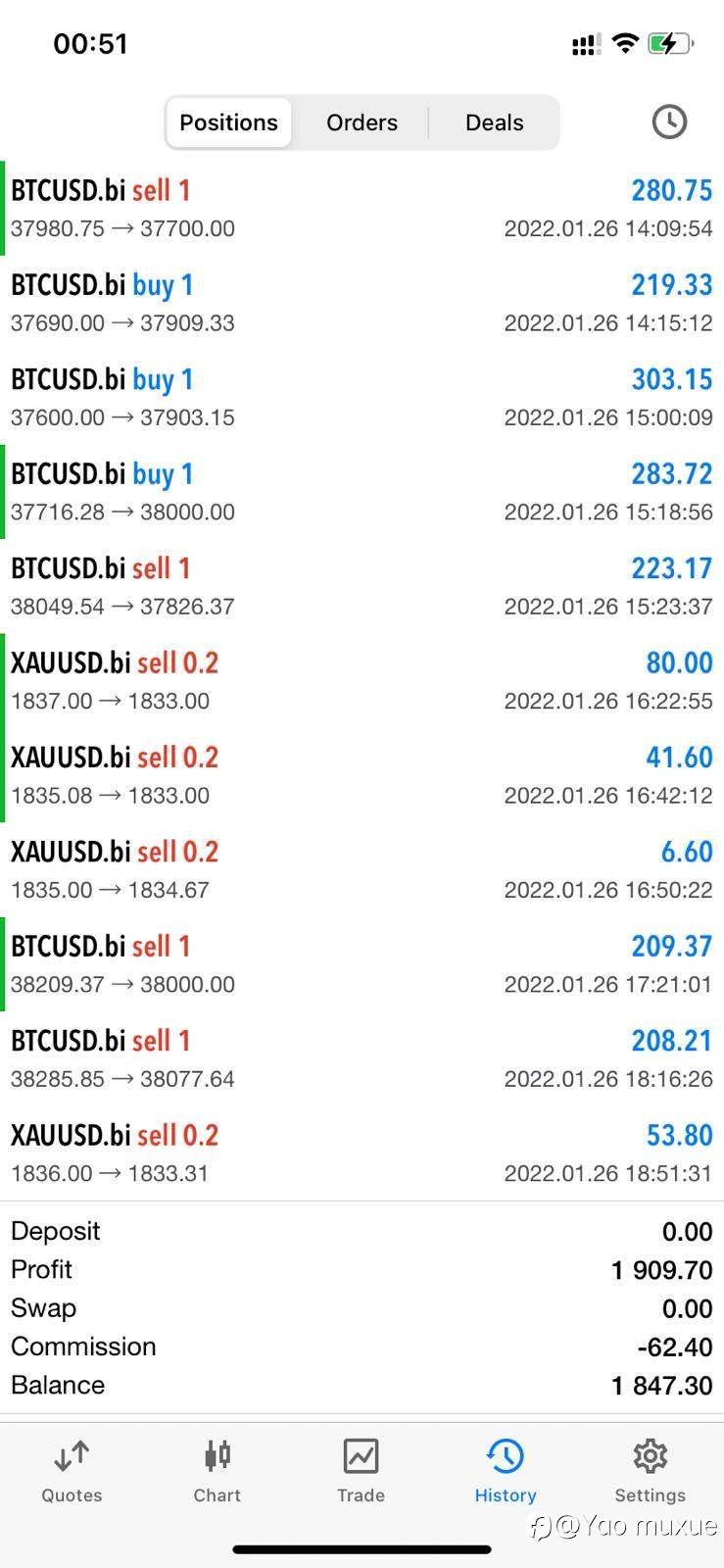Expand the BTCUSD.bi buy position with profit 283.72

coord(362,492)
